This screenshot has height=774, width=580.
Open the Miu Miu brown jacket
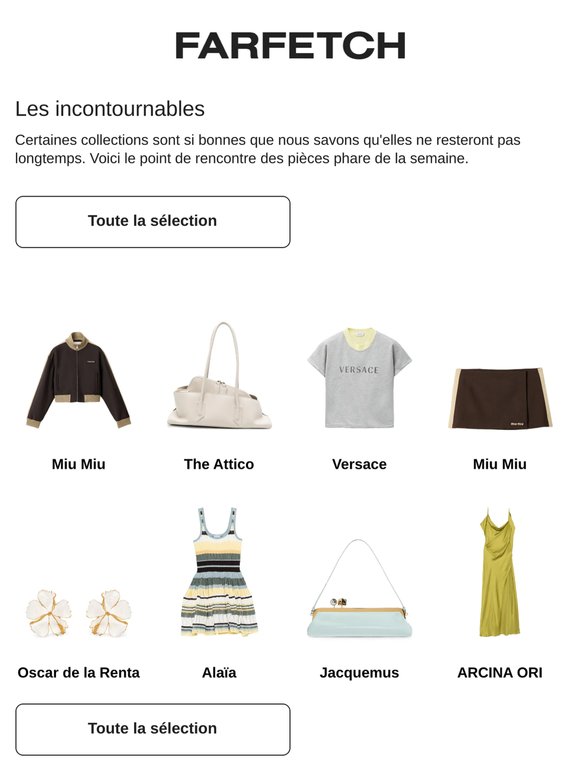pos(78,380)
